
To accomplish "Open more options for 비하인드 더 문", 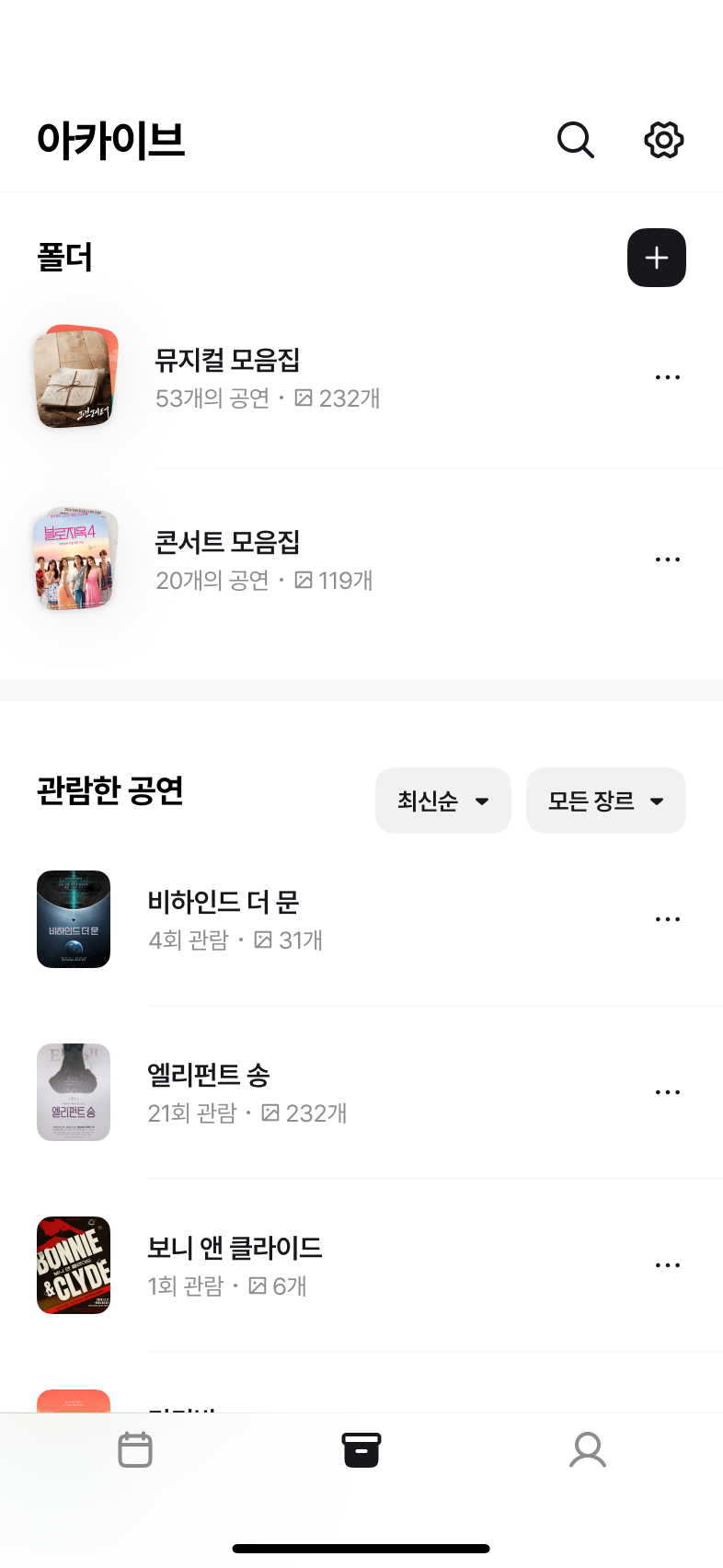I will [x=668, y=918].
